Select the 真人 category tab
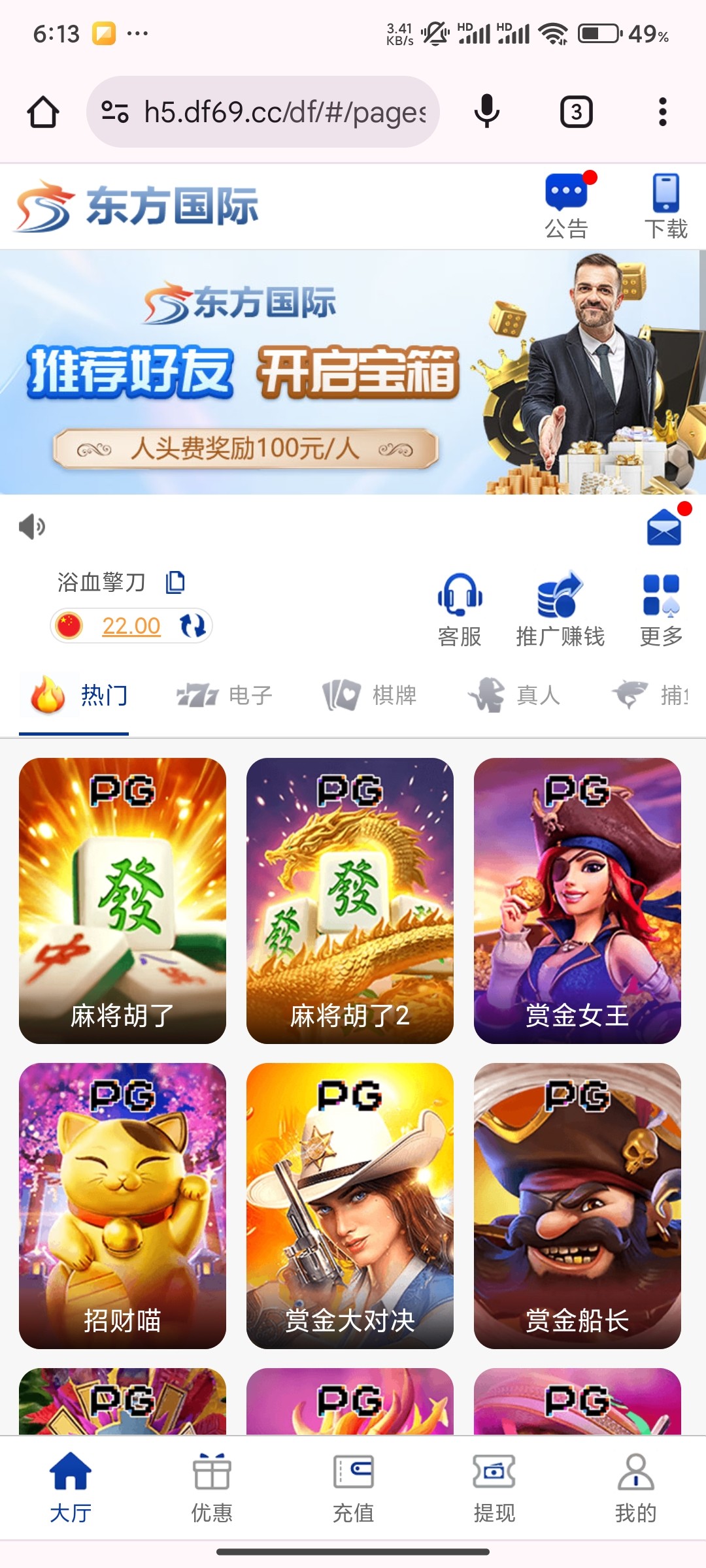 tap(514, 695)
